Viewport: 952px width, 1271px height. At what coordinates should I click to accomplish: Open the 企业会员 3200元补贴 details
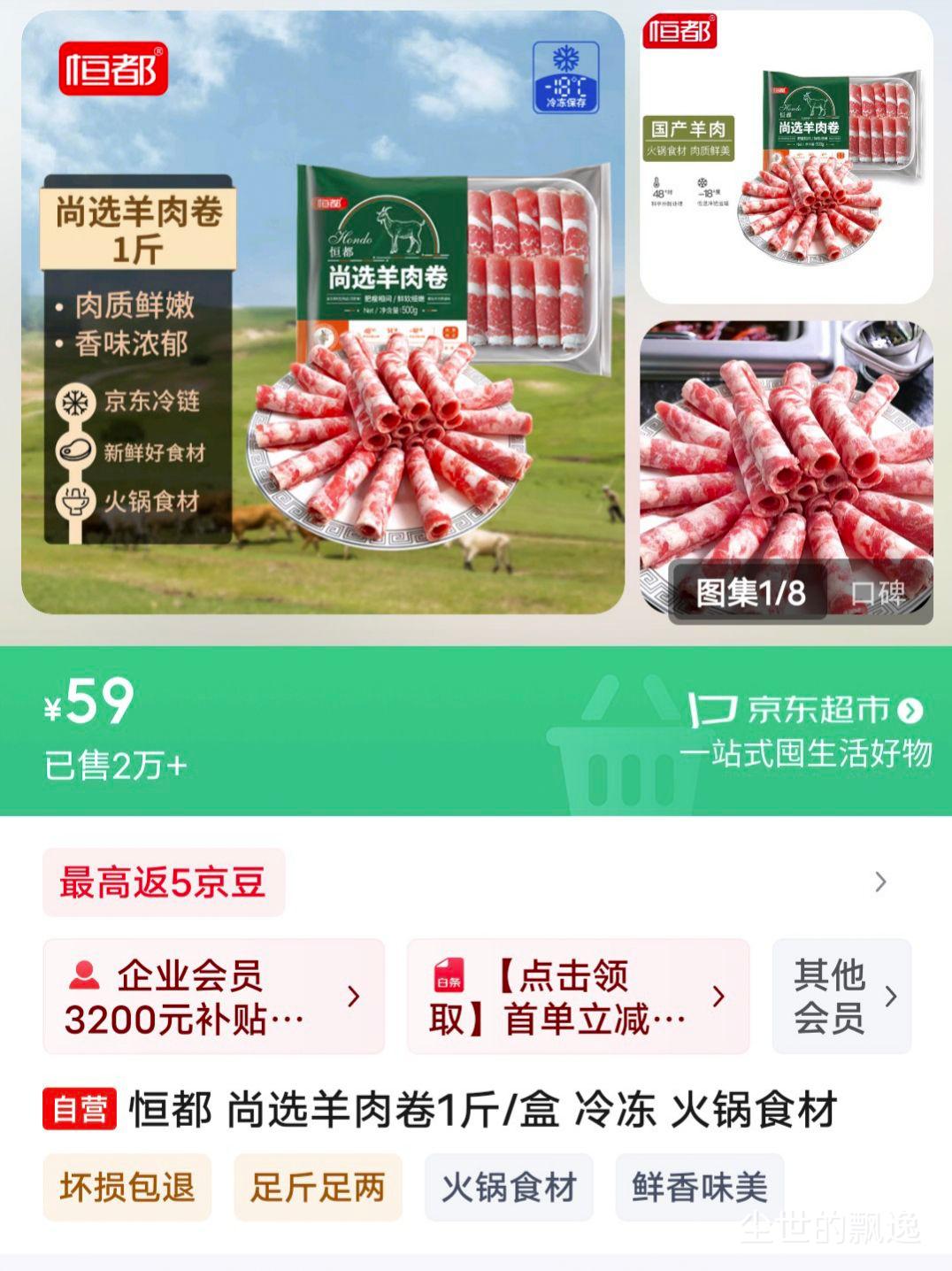point(212,997)
